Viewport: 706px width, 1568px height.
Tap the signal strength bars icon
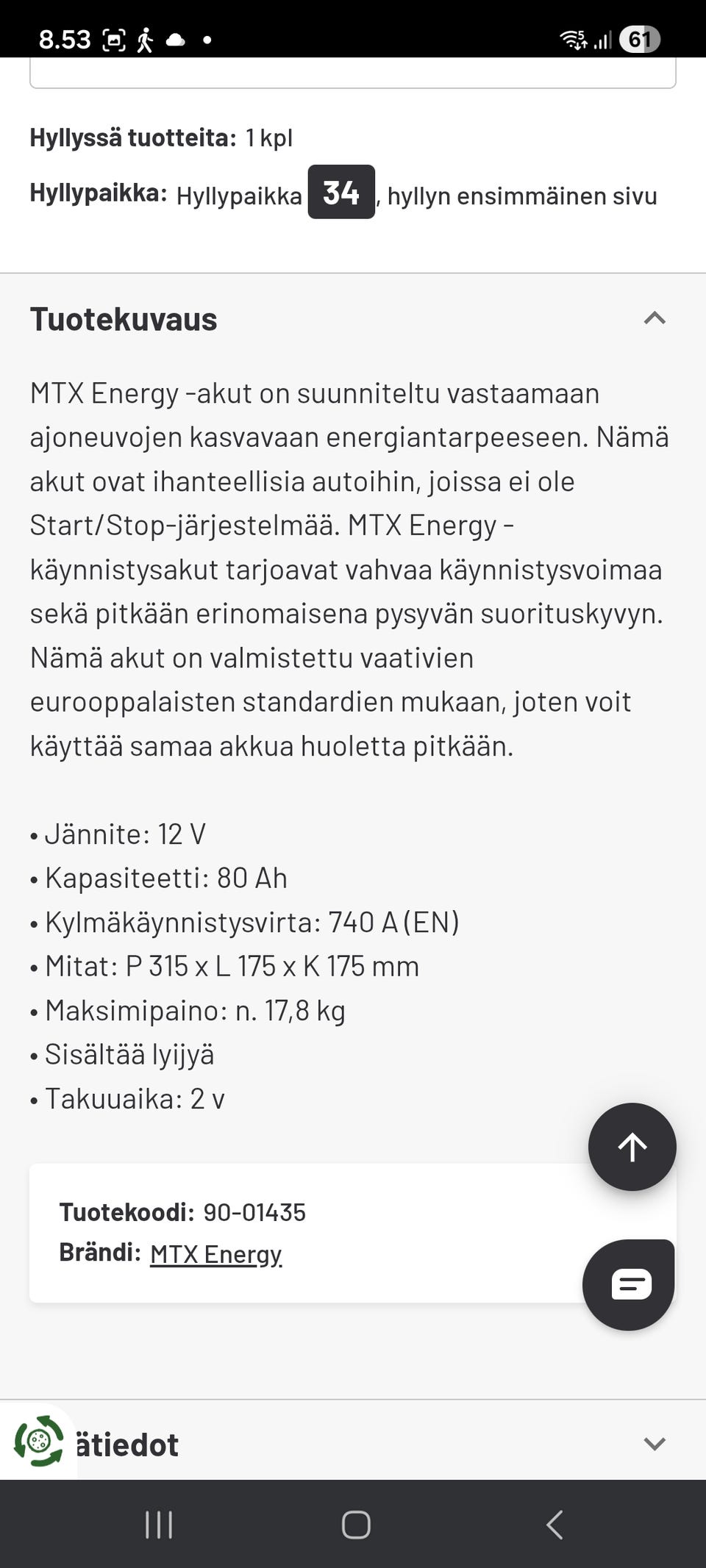[603, 38]
